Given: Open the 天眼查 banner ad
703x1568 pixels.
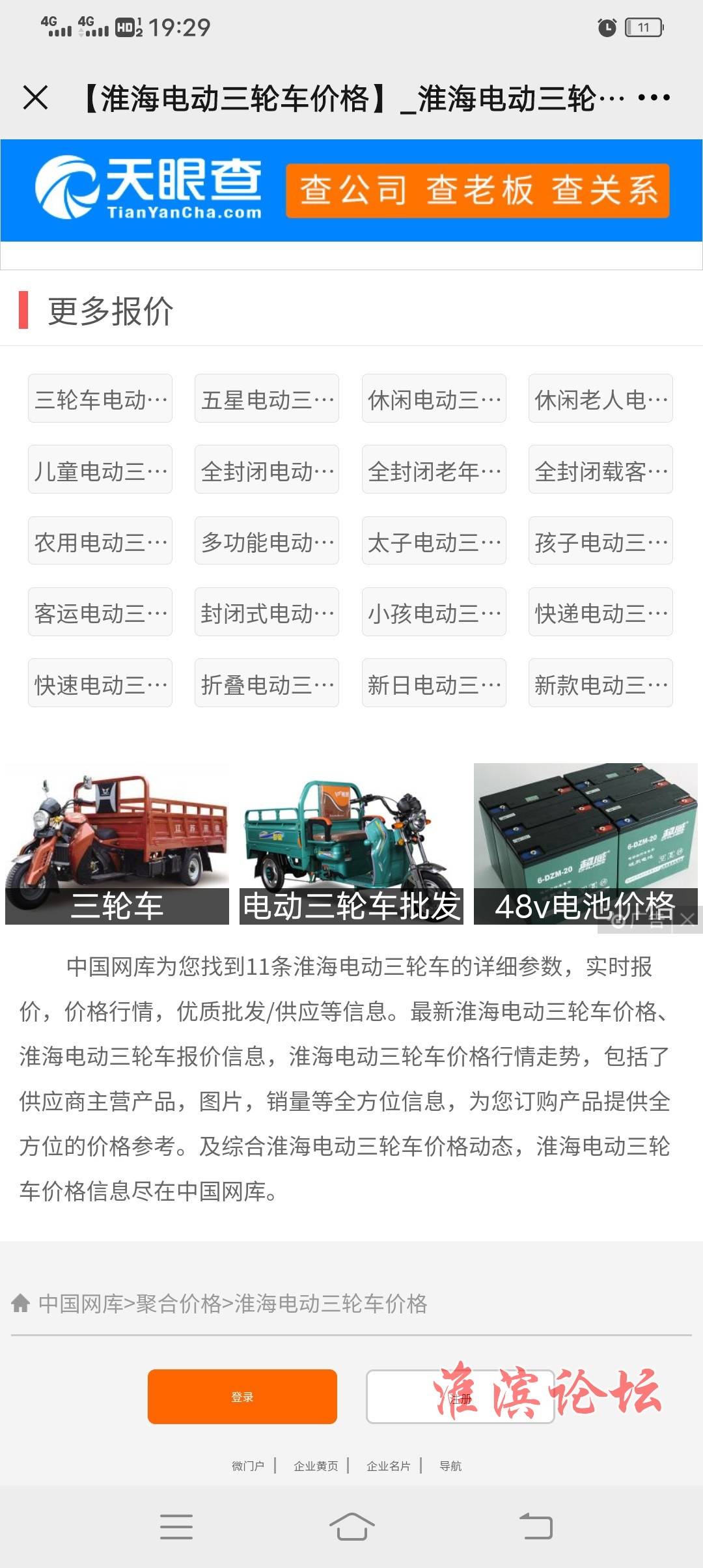Looking at the screenshot, I should [351, 190].
